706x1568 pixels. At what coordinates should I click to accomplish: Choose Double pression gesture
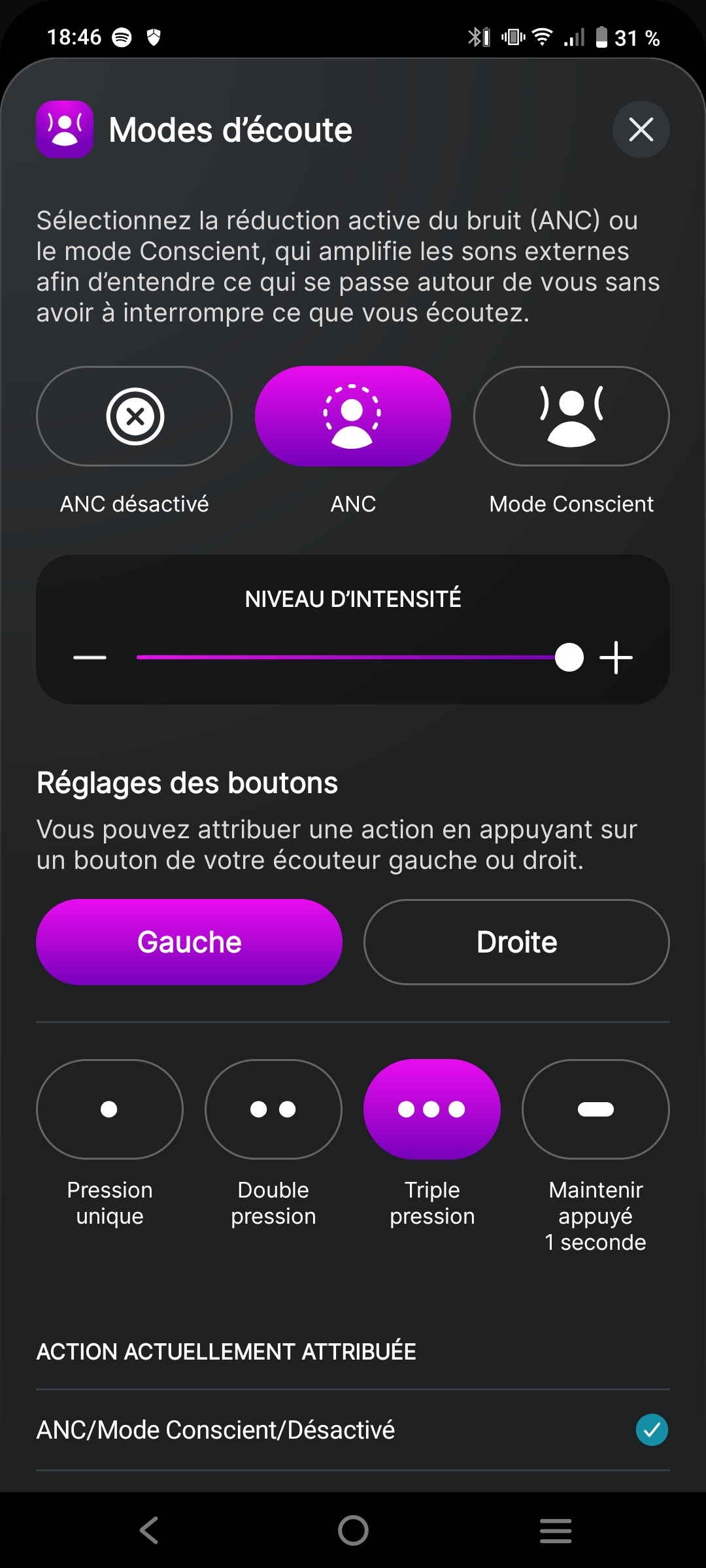(x=273, y=1109)
